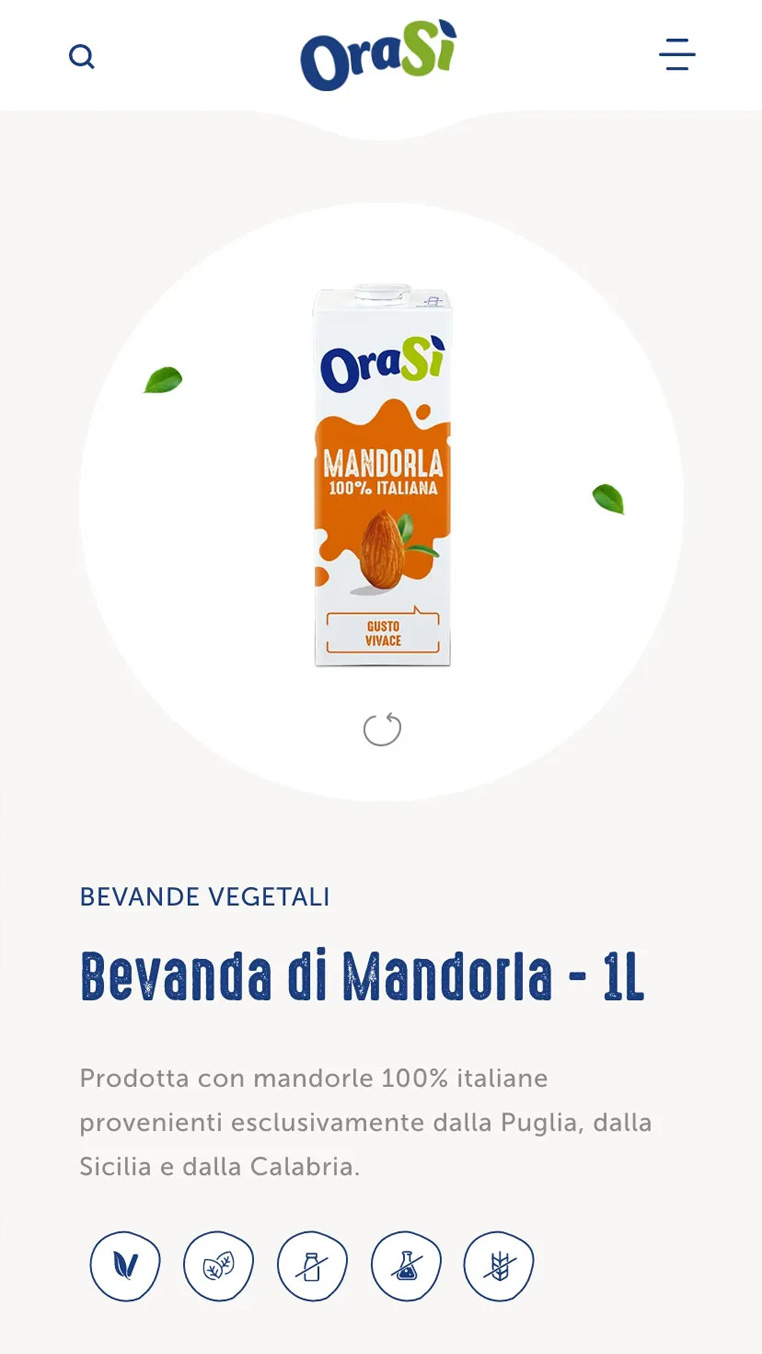The width and height of the screenshot is (762, 1354).
Task: Open the search icon
Action: click(82, 57)
